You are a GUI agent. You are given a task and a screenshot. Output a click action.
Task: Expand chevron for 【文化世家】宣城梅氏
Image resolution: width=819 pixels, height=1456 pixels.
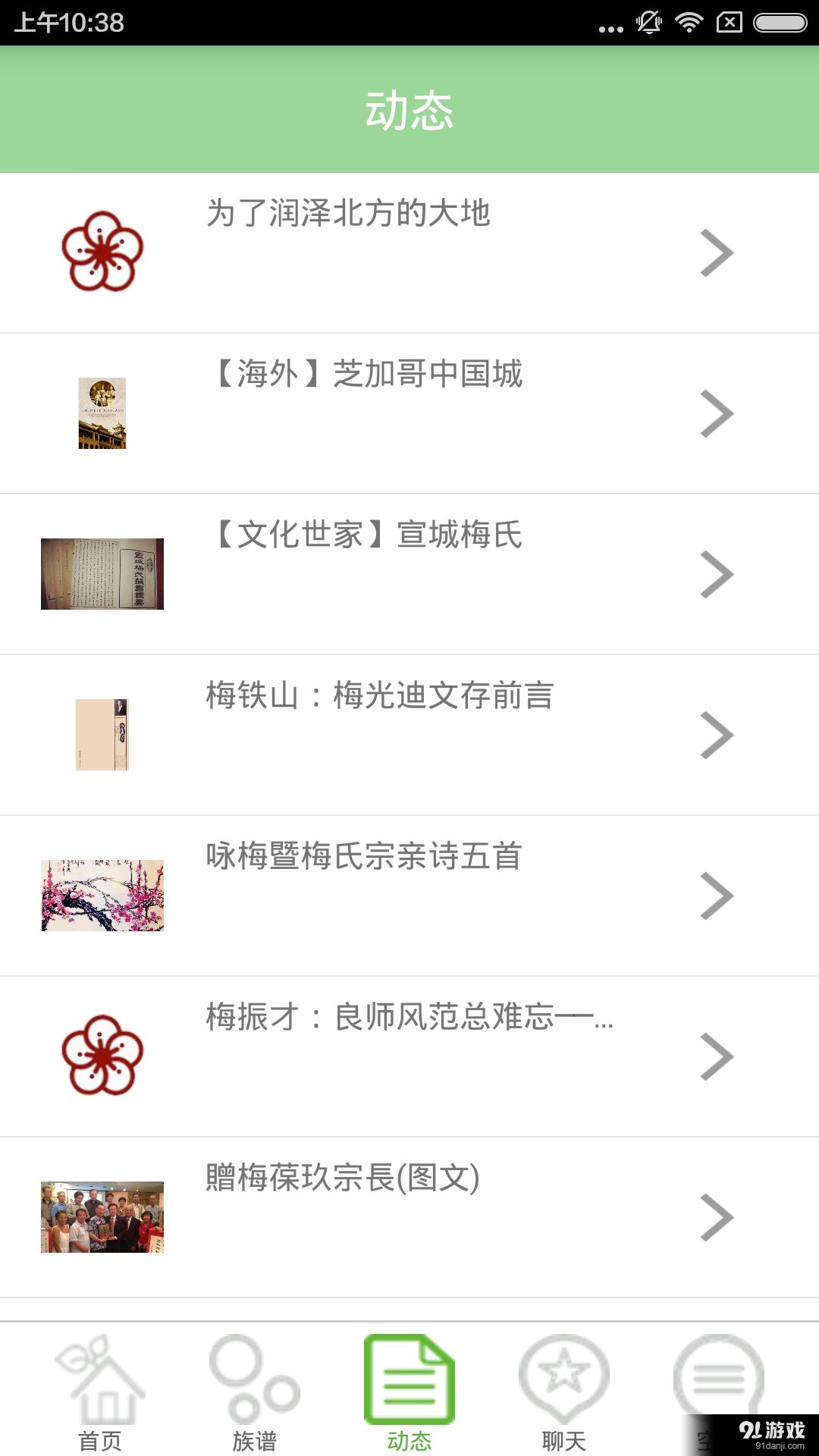coord(715,574)
